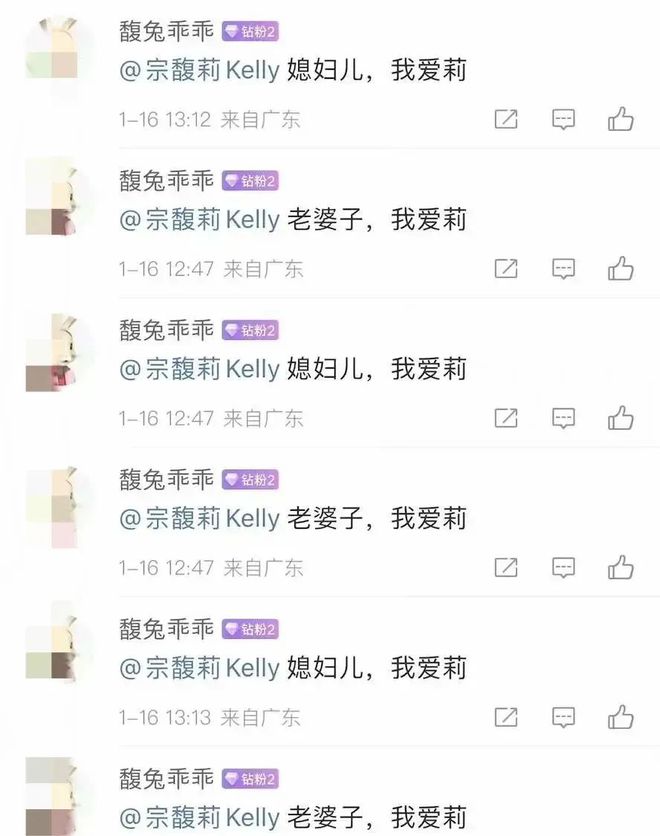Repost the comment posted at 1-16 13:13
This screenshot has height=836, width=660.
[507, 717]
